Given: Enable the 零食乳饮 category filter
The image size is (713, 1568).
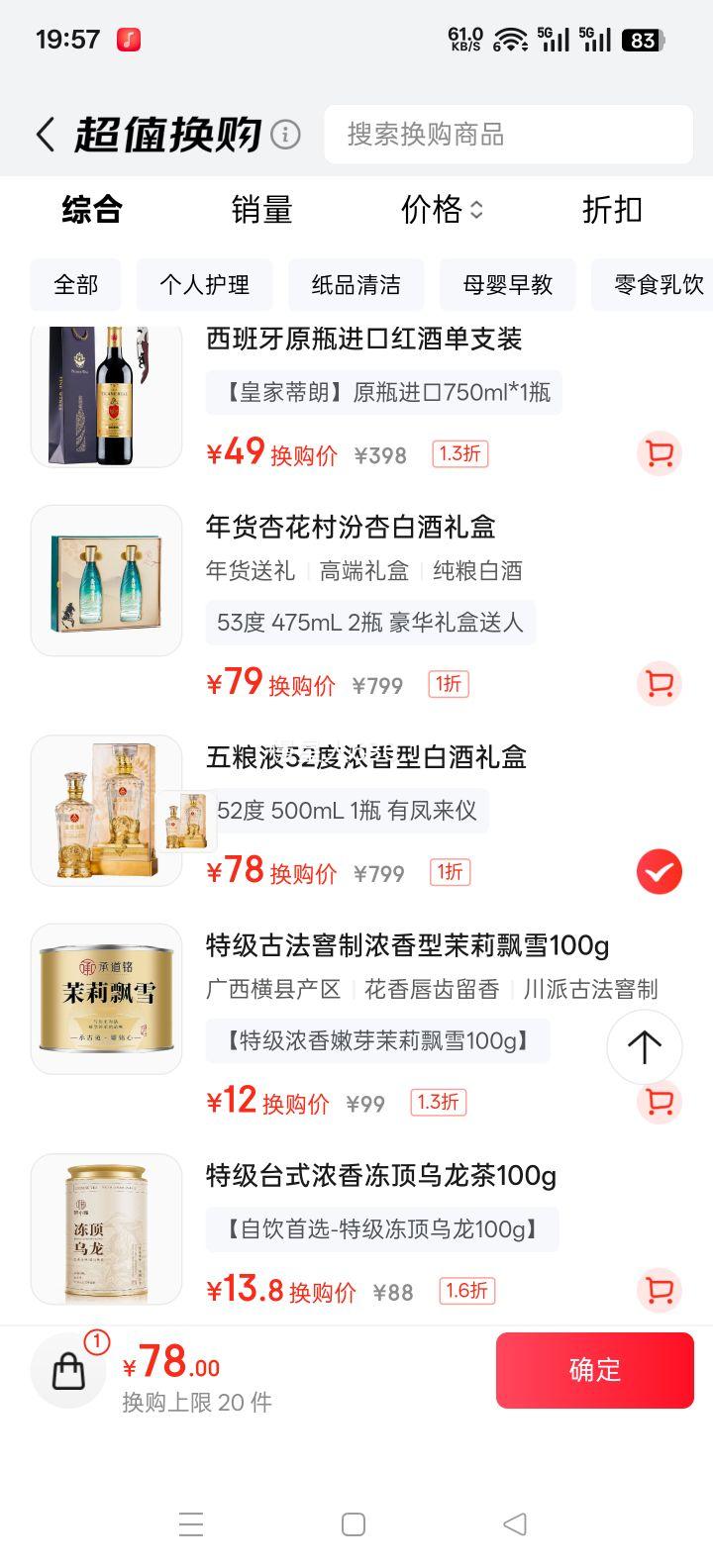Looking at the screenshot, I should tap(657, 284).
